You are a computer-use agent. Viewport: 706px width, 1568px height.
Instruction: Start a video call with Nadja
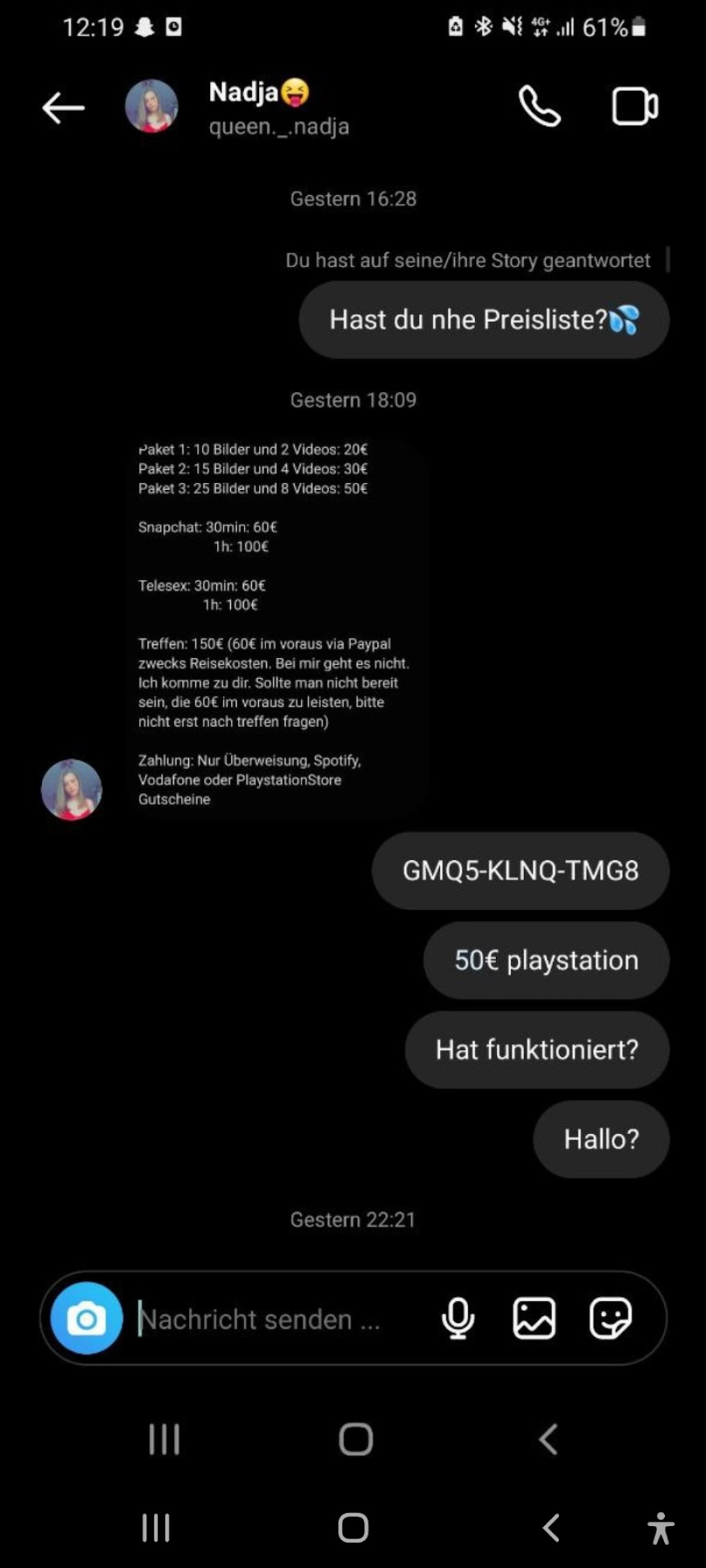(634, 106)
